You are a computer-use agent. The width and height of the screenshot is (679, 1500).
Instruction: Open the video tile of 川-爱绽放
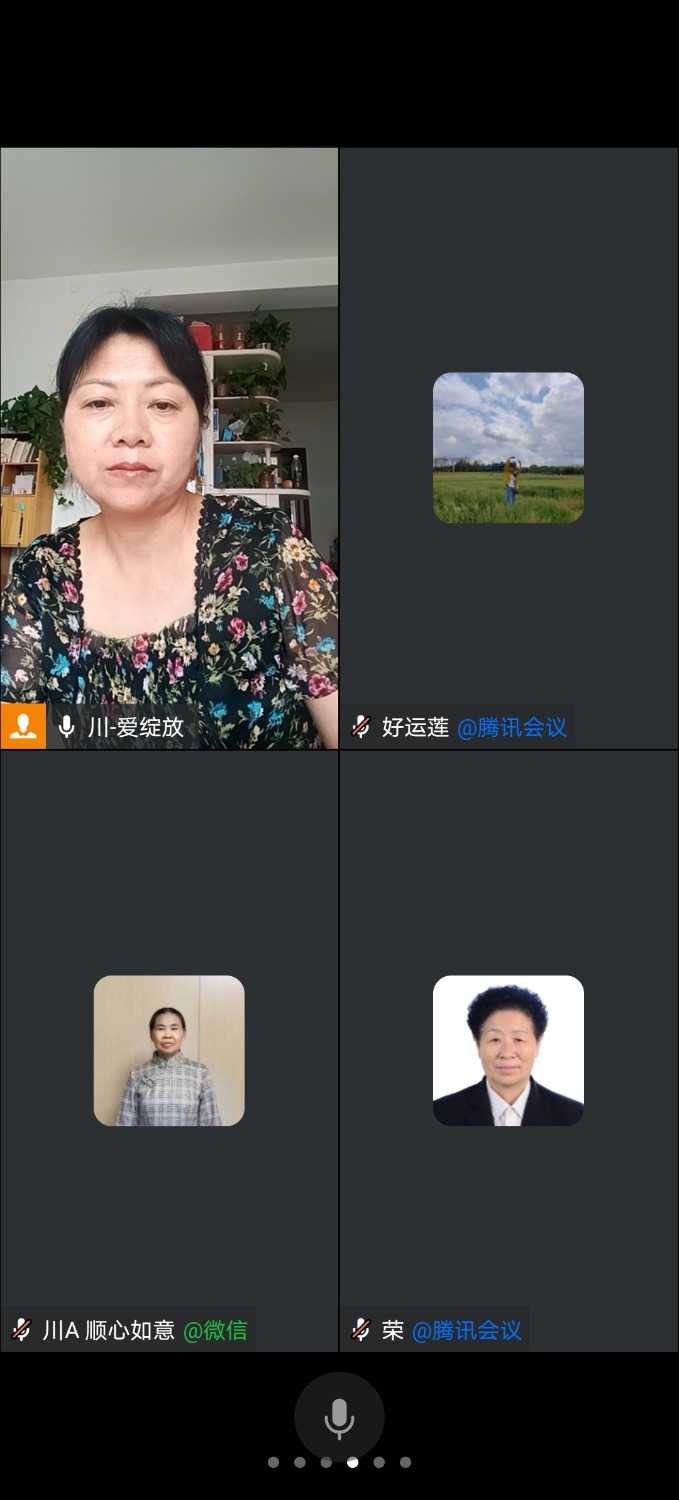169,448
